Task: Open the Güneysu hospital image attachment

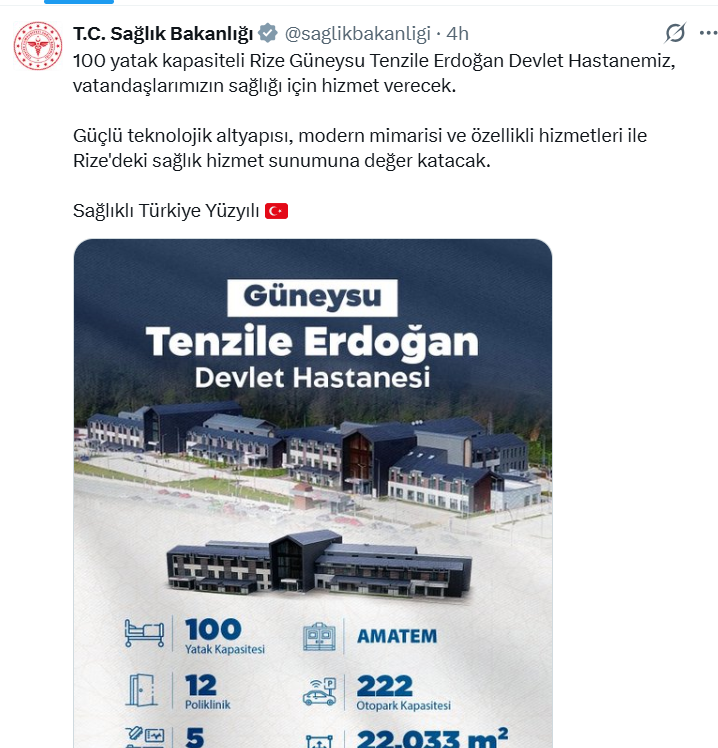Action: (313, 490)
